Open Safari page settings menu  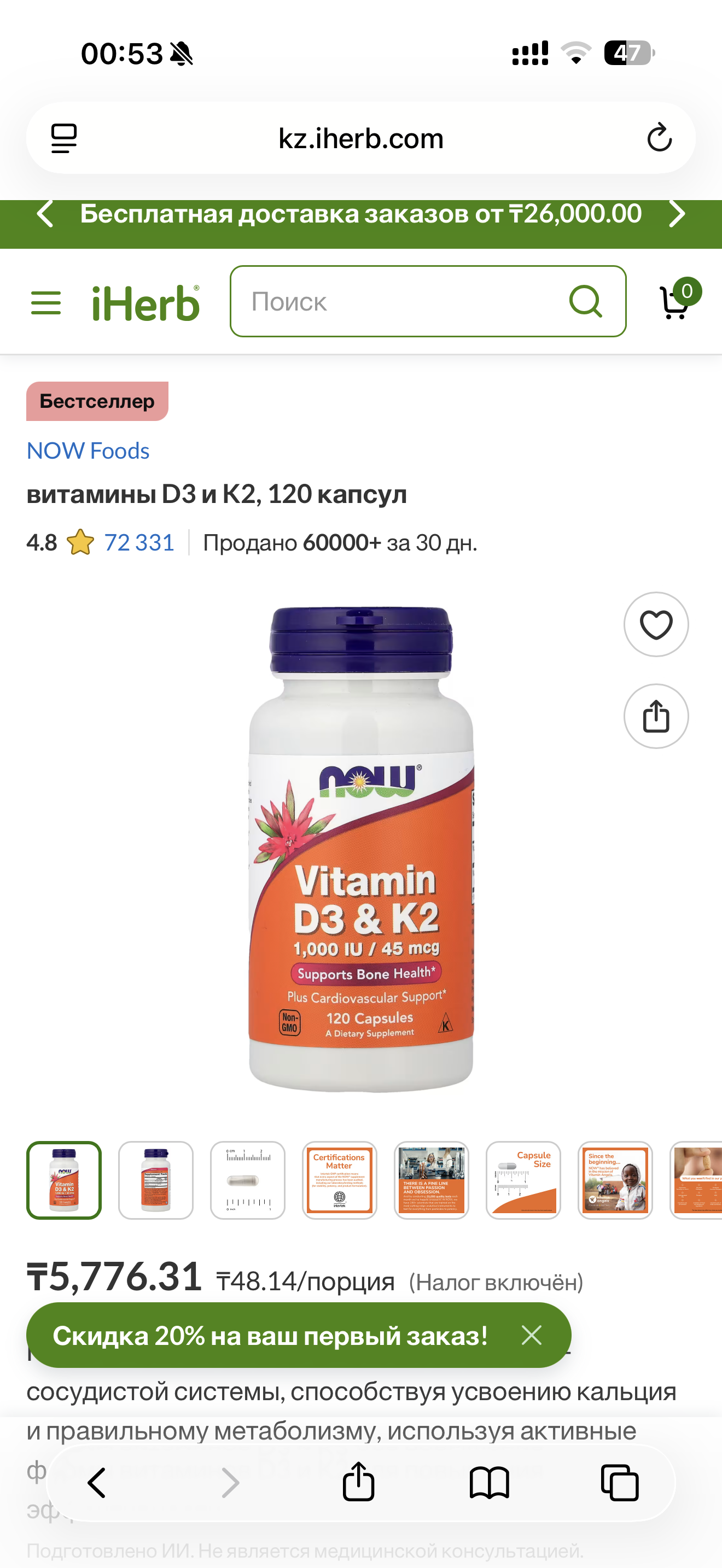click(64, 138)
